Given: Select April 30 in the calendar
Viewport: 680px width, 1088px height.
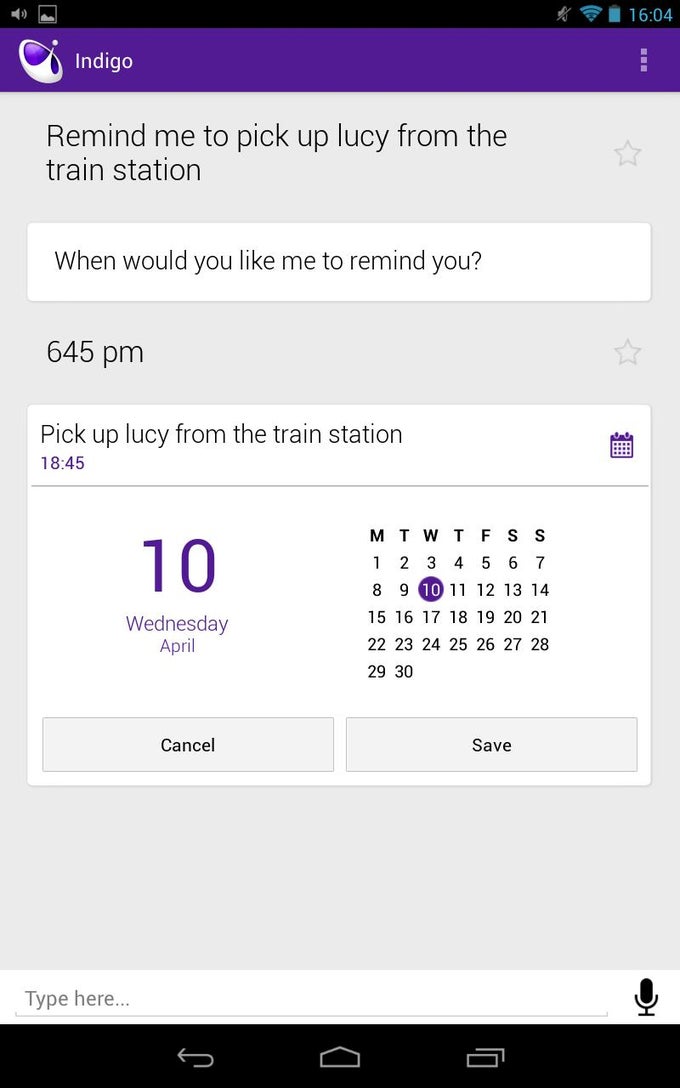Looking at the screenshot, I should (x=404, y=671).
